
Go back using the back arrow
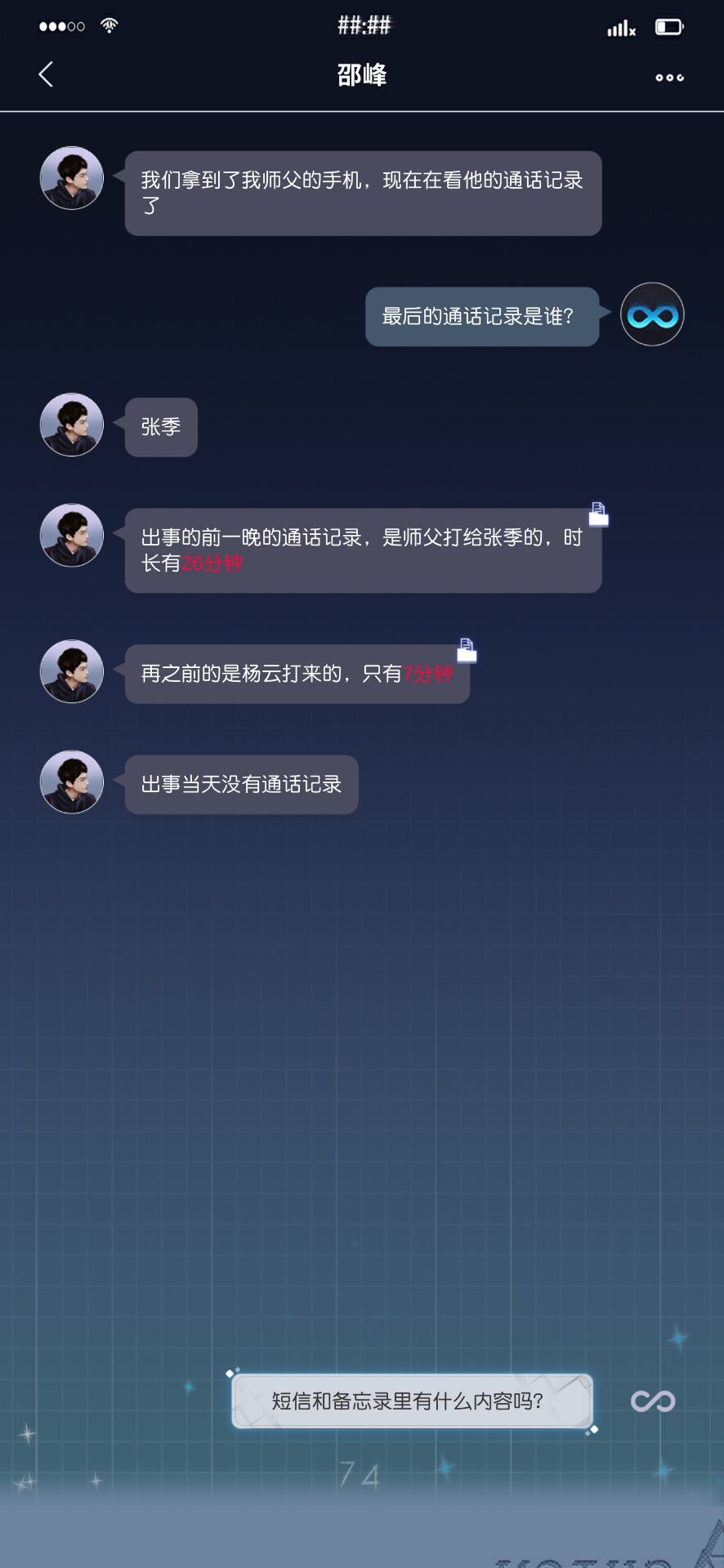click(x=47, y=75)
